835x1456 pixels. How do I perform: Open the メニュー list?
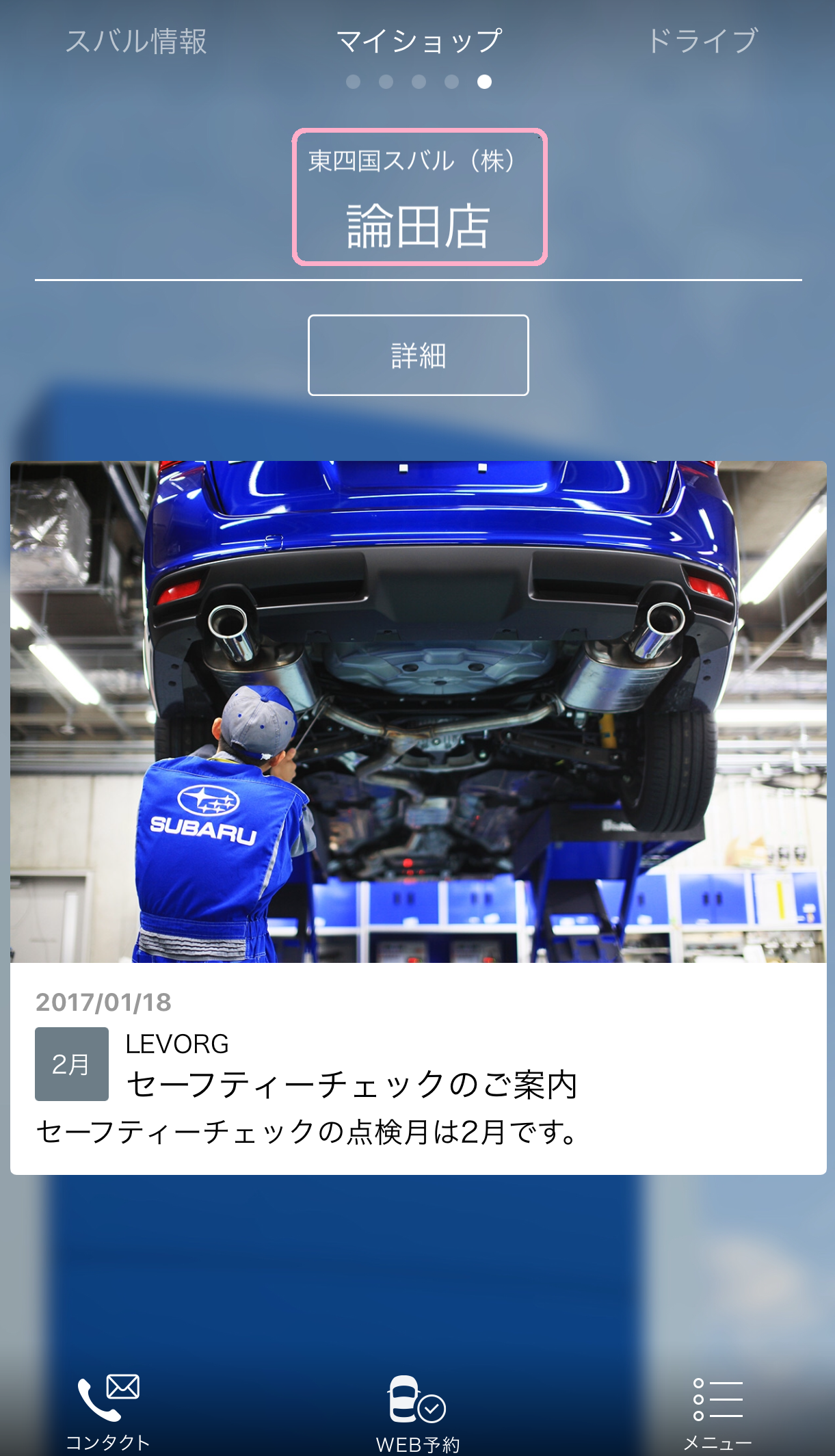(x=717, y=1412)
